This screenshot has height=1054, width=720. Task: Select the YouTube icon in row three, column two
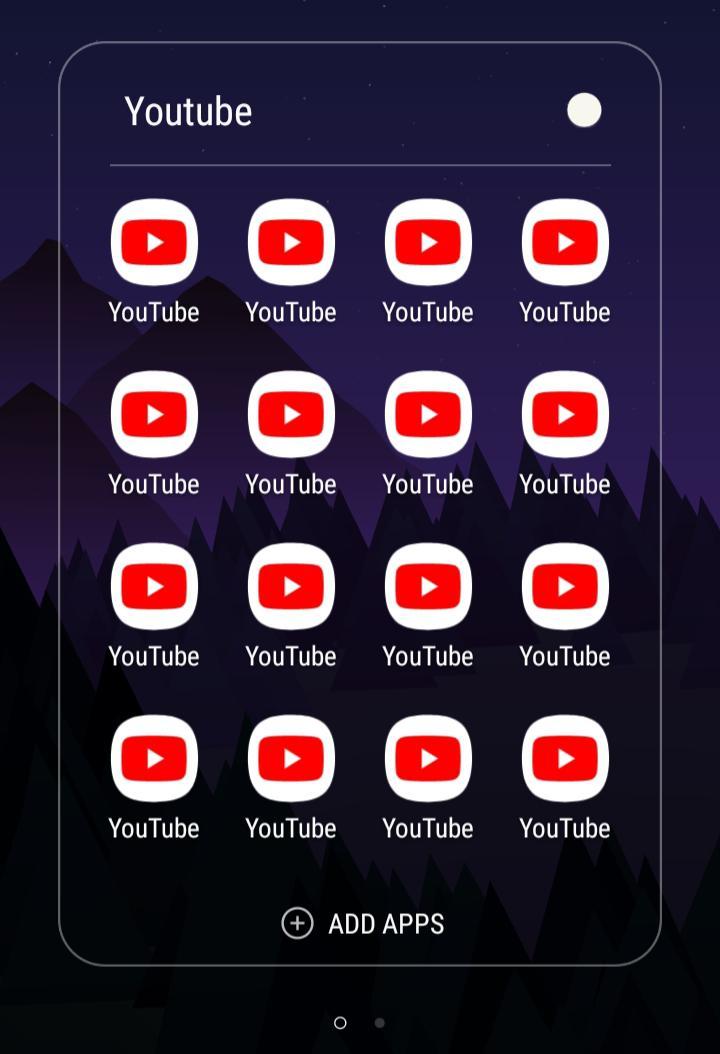pyautogui.click(x=291, y=586)
